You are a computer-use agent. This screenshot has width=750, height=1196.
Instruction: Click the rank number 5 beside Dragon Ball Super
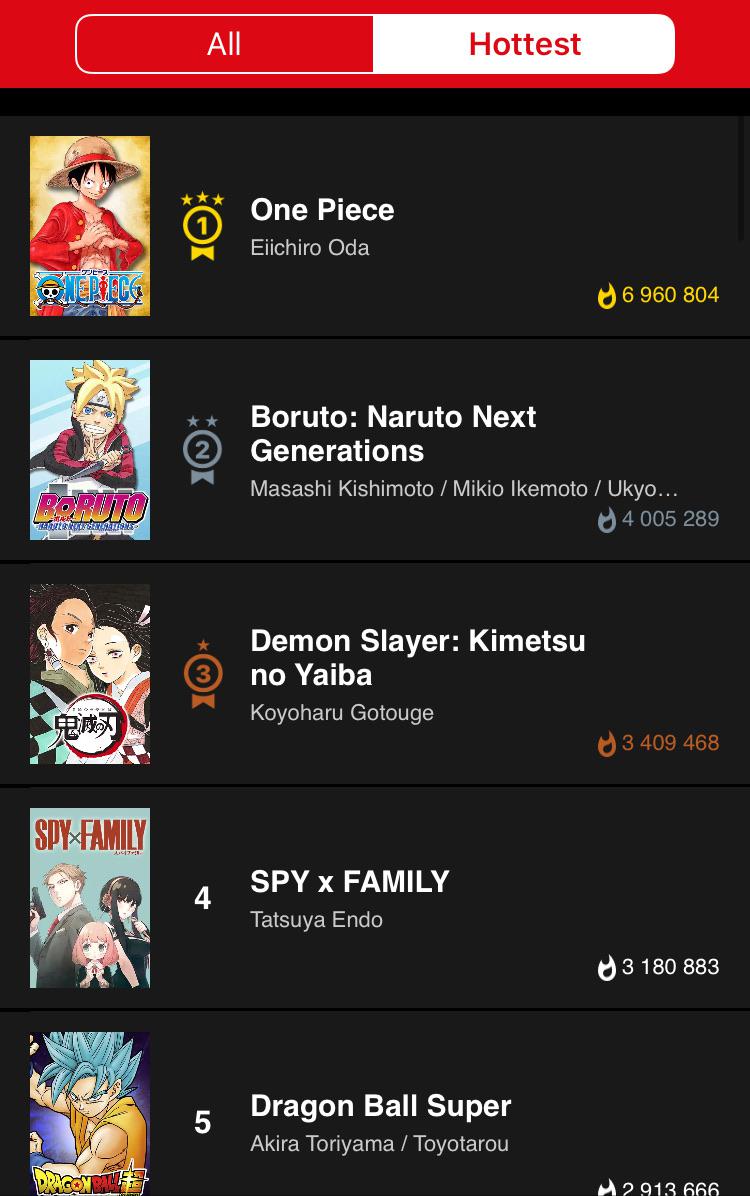pos(202,1123)
